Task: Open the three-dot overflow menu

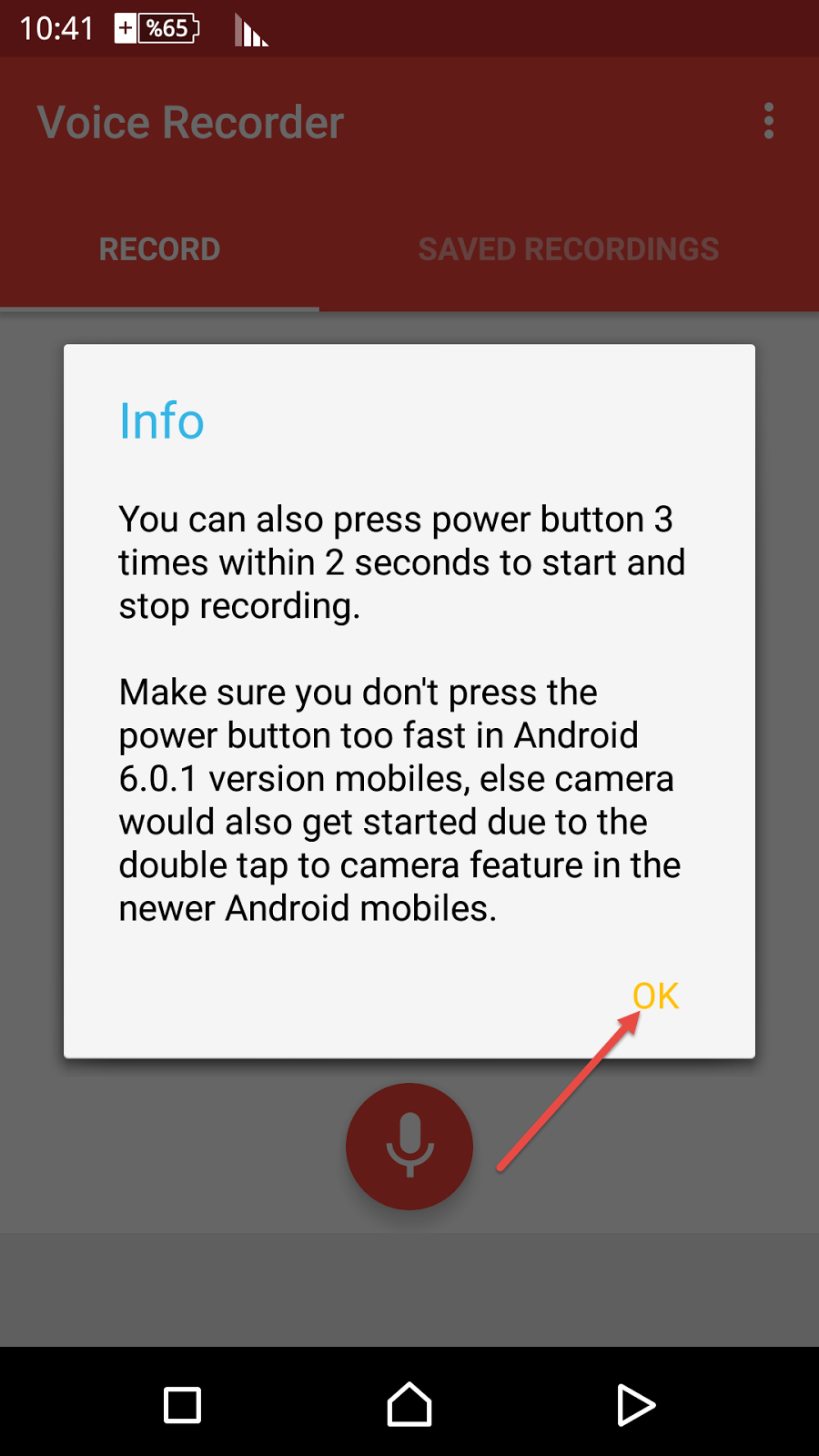Action: (x=769, y=121)
